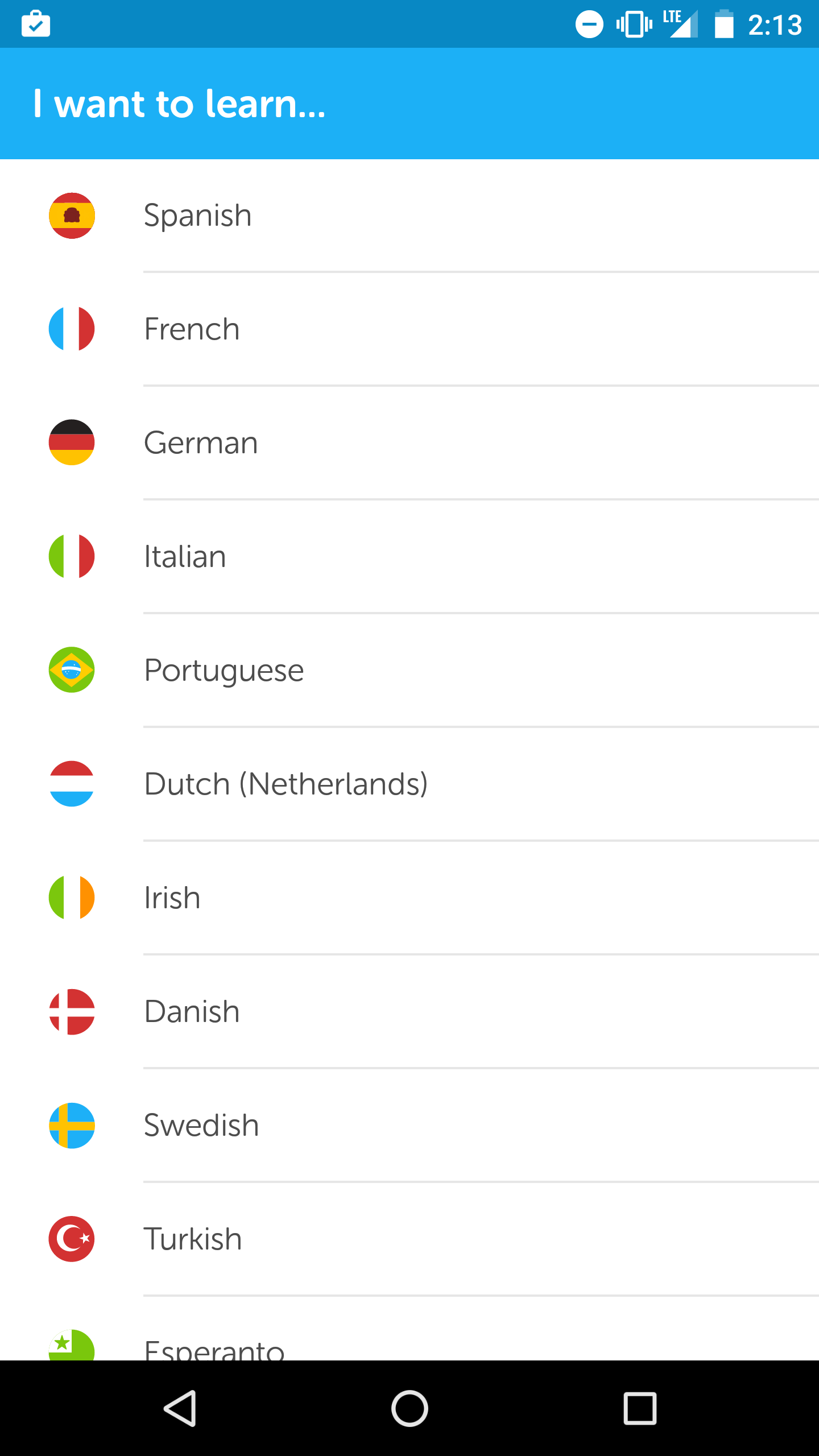
Task: Select the Esperanto row
Action: (x=409, y=1346)
